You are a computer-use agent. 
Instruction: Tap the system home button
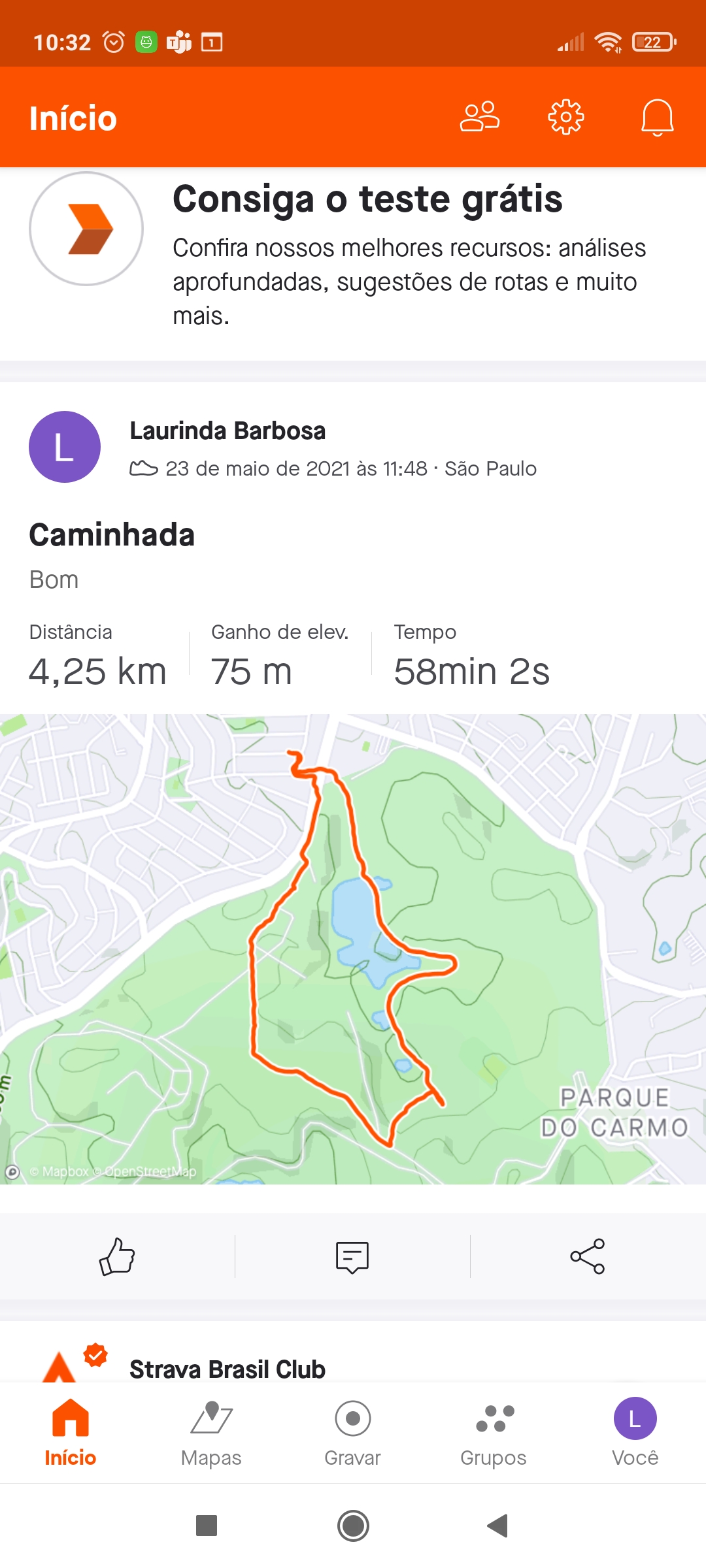click(353, 1526)
